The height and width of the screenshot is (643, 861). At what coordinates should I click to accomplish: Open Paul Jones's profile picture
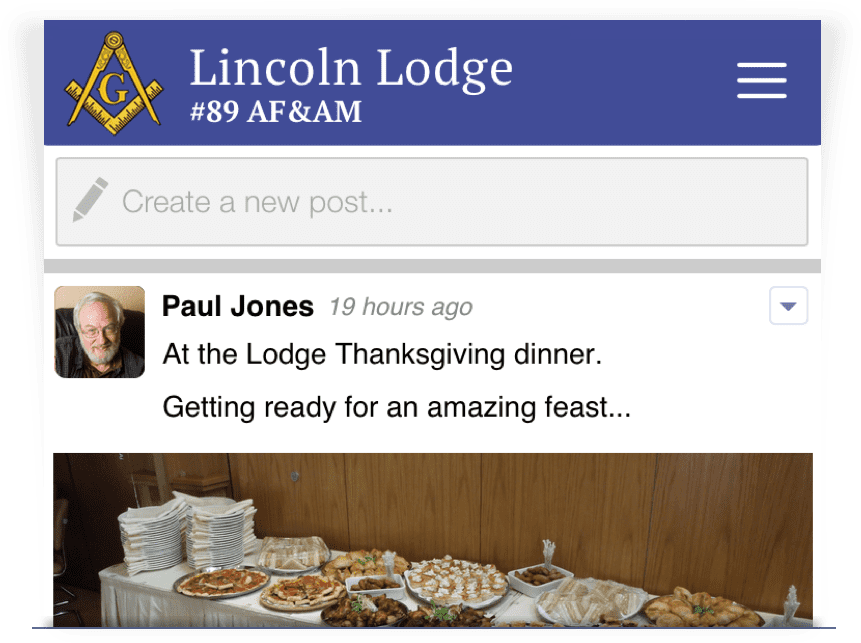tap(99, 332)
